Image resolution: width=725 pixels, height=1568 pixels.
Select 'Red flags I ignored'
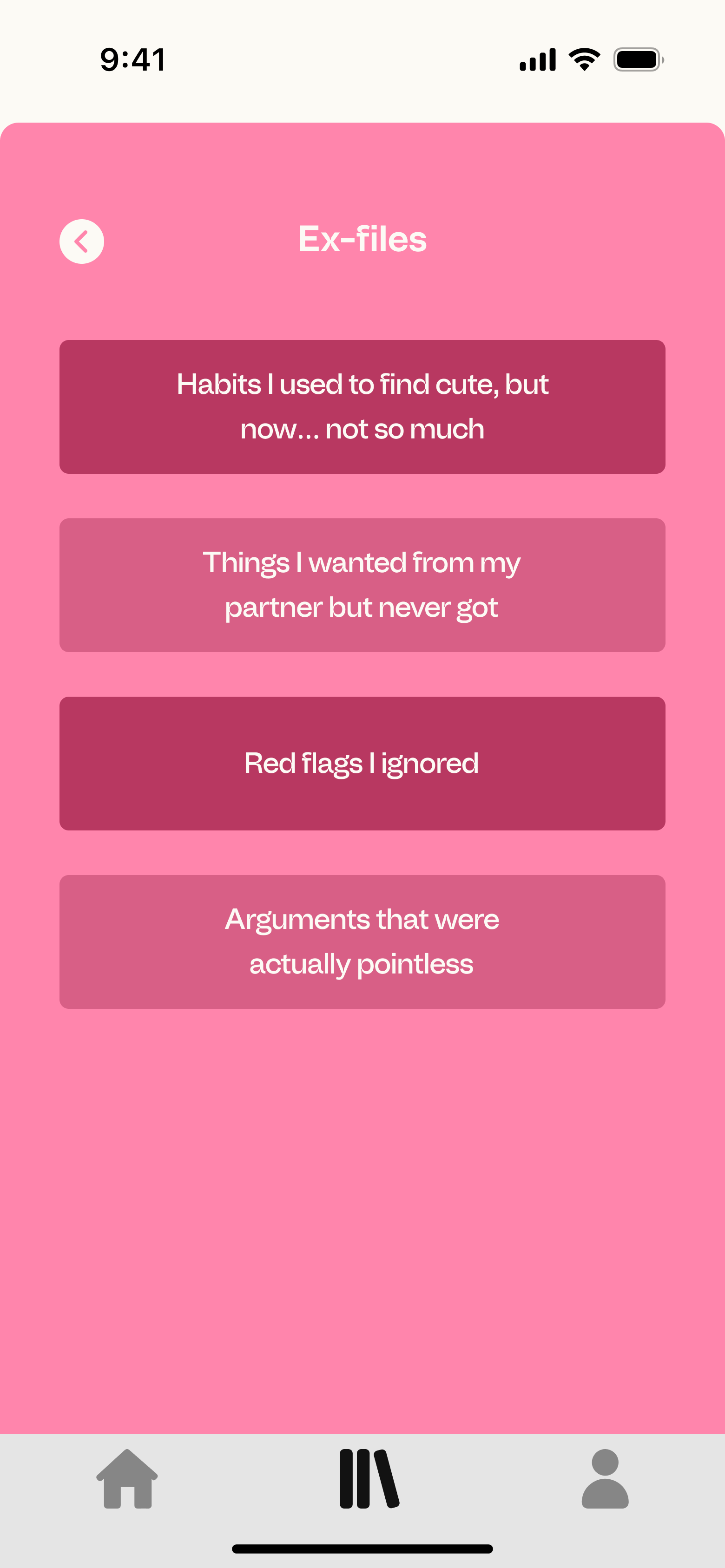coord(362,763)
